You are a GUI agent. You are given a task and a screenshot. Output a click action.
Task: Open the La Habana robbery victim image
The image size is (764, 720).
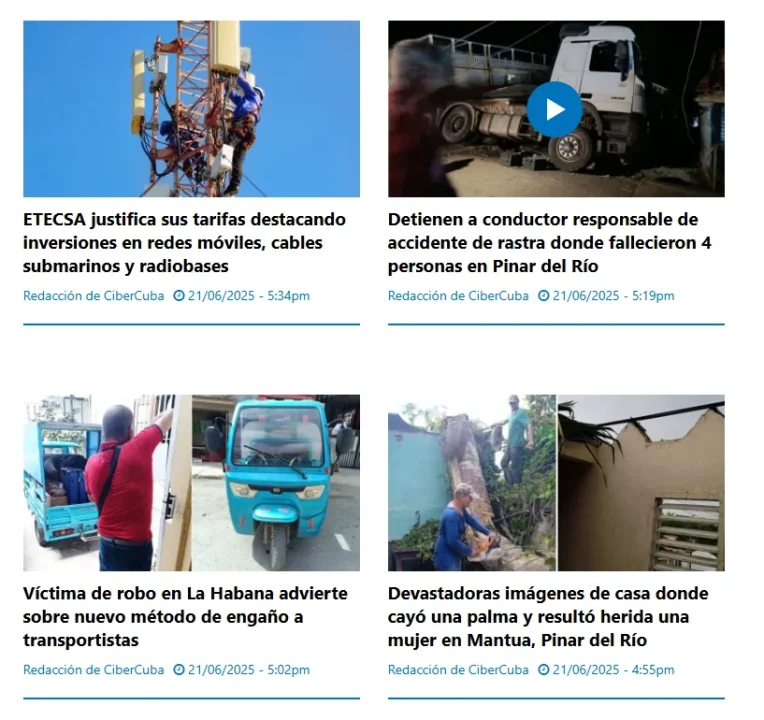191,482
